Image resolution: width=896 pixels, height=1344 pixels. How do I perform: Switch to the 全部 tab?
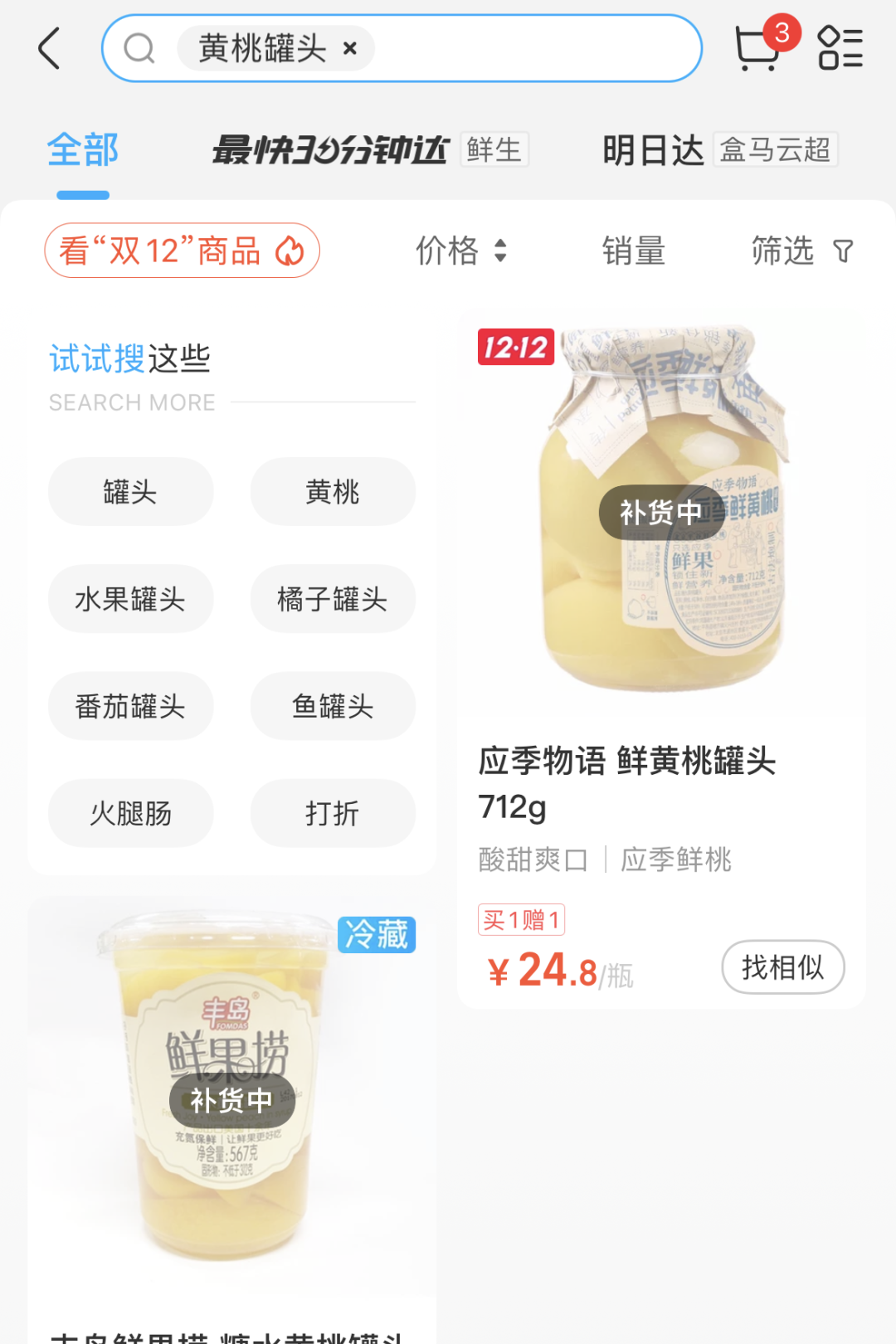[83, 151]
